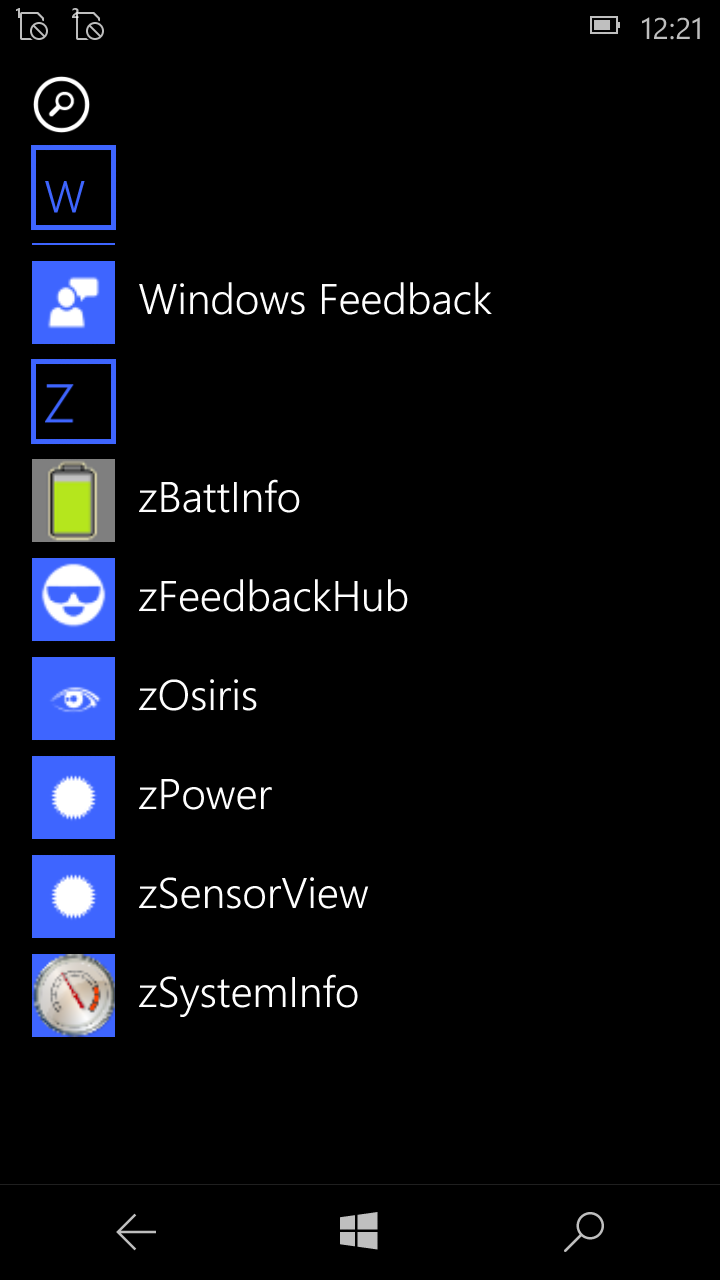Launch zFeedbackHub
The height and width of the screenshot is (1280, 720).
(272, 598)
